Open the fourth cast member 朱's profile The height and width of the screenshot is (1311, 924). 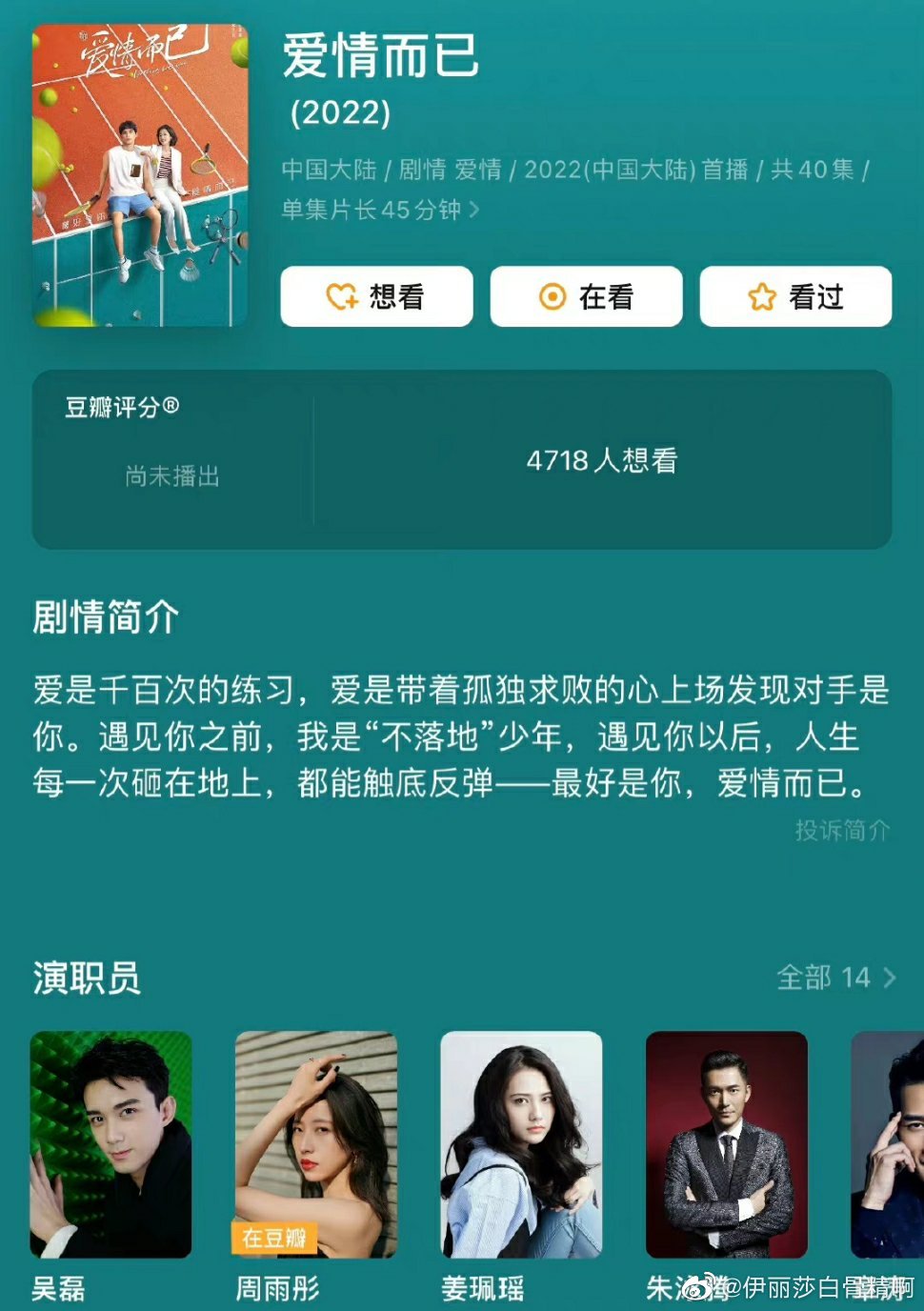click(x=726, y=1144)
